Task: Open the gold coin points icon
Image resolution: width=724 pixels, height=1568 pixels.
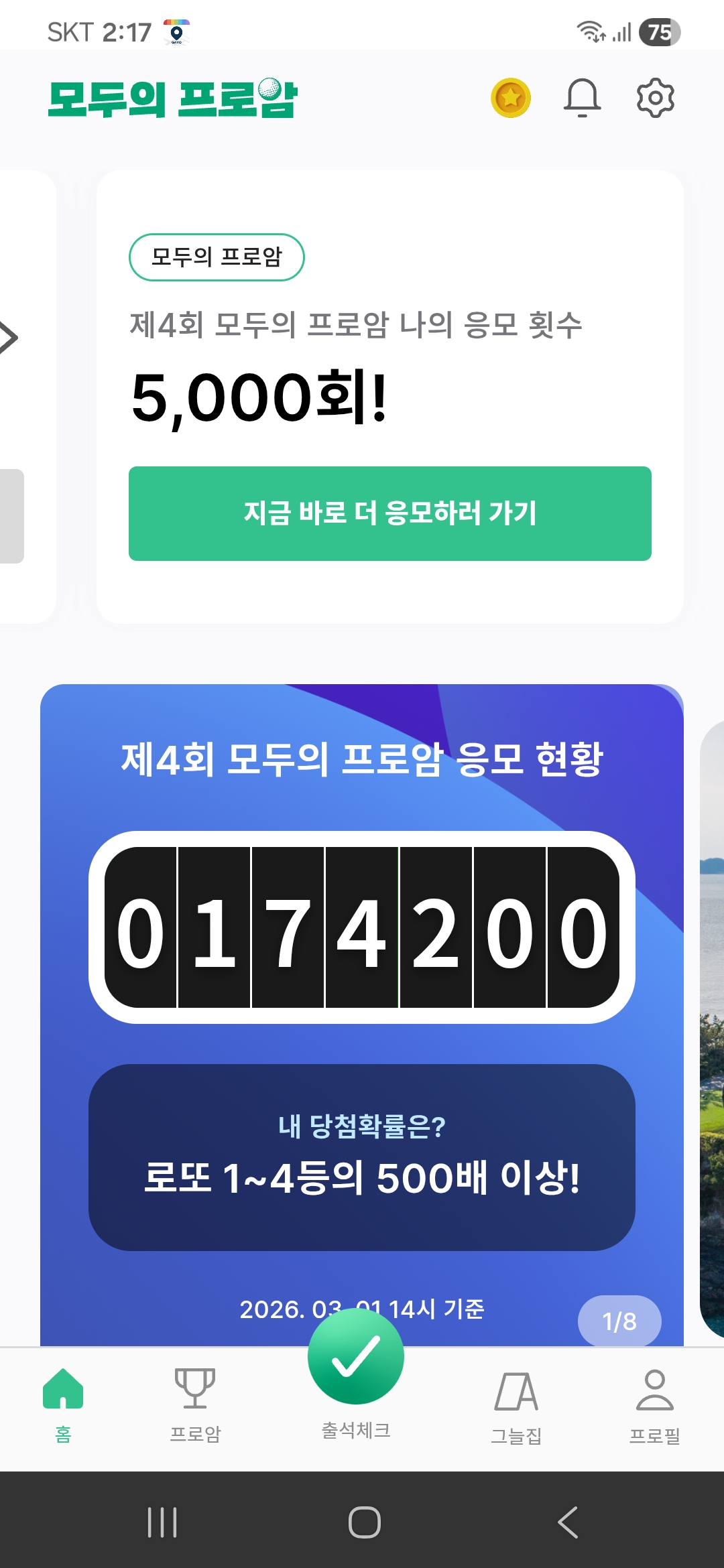Action: click(x=511, y=98)
